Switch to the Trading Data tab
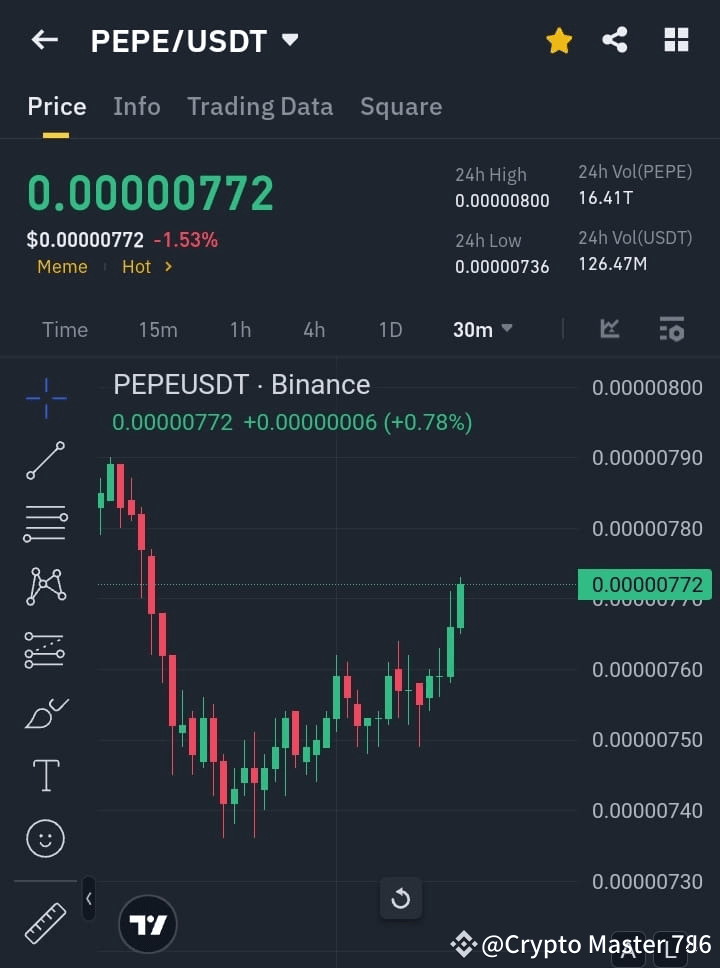Screen dimensions: 720x968 [260, 106]
